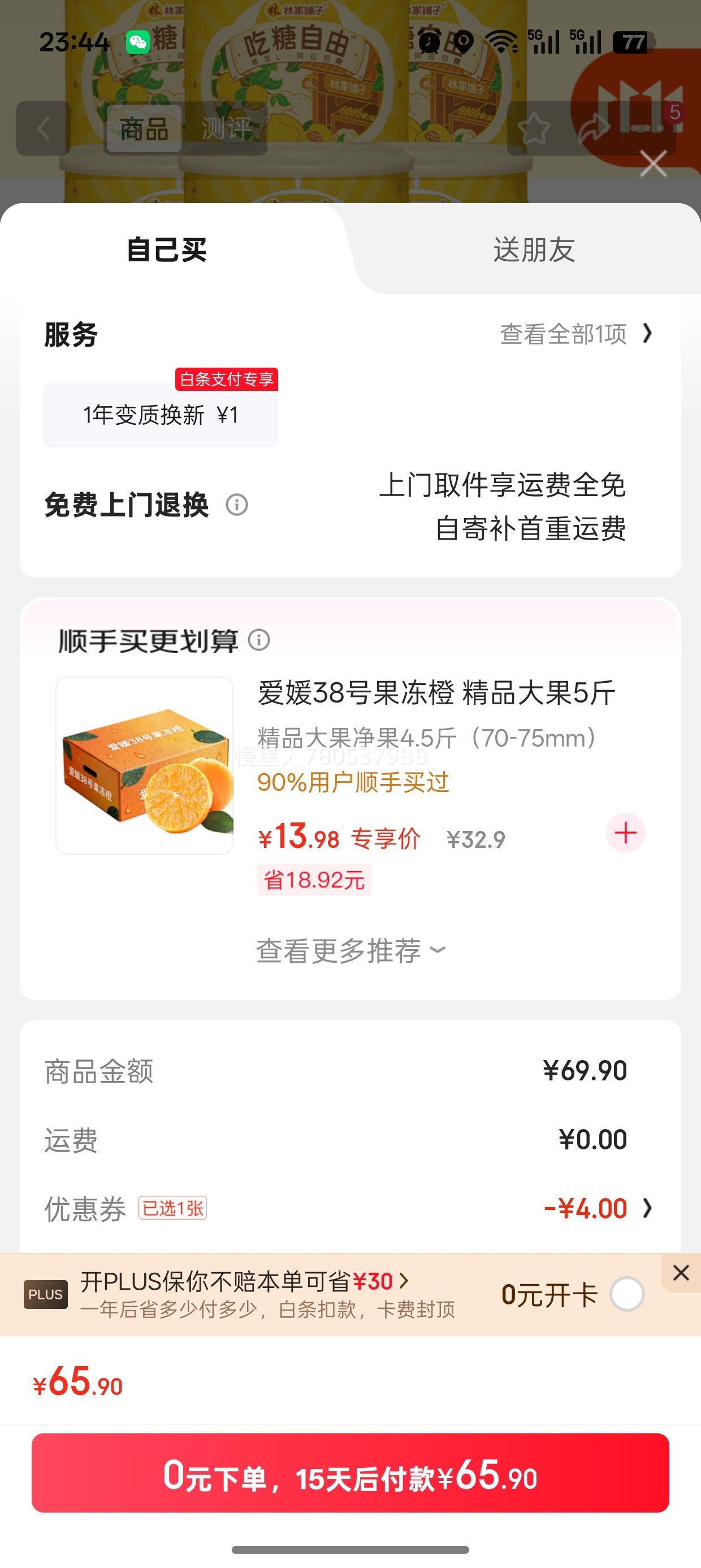Select the 0元开卡 PLUS radio button

(628, 1294)
